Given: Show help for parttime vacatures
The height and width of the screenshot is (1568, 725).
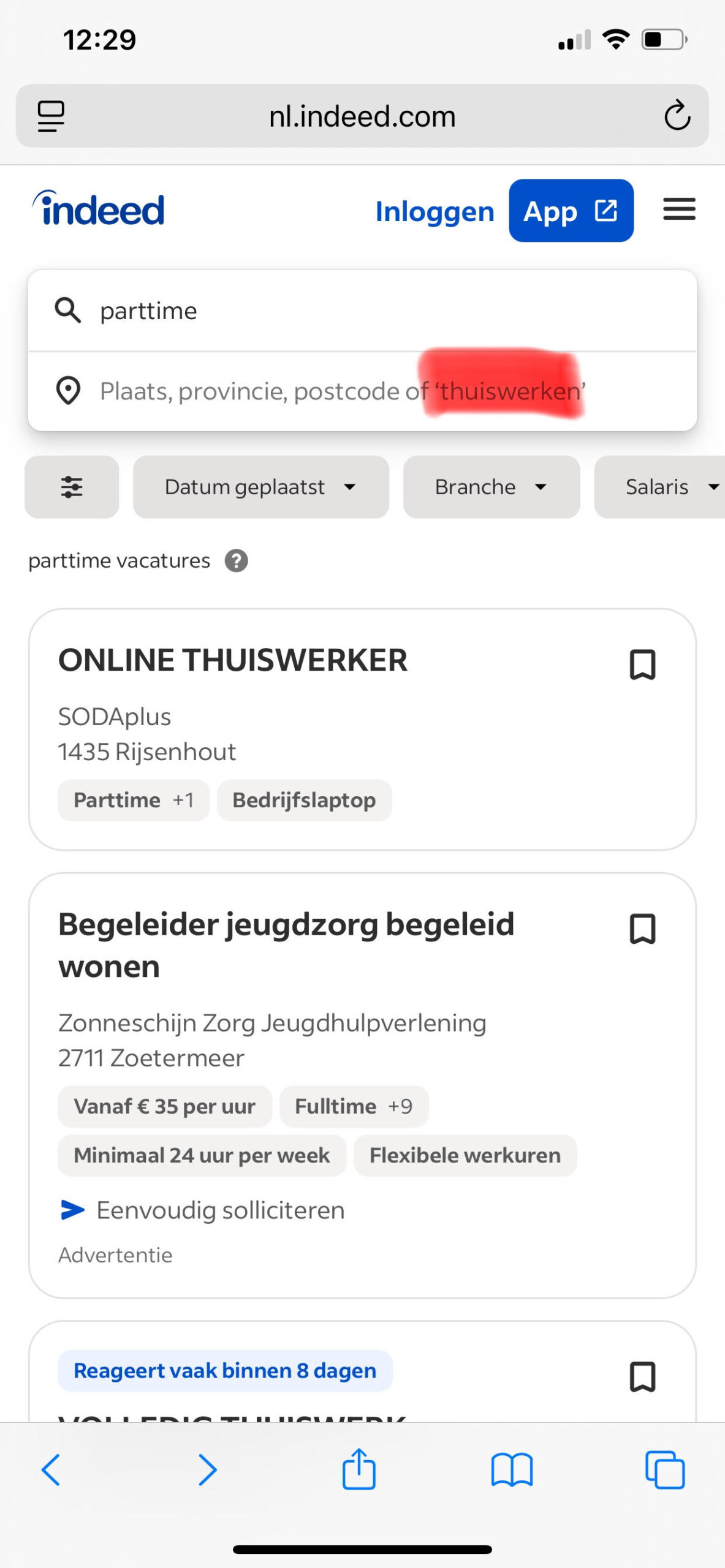Looking at the screenshot, I should tap(236, 560).
